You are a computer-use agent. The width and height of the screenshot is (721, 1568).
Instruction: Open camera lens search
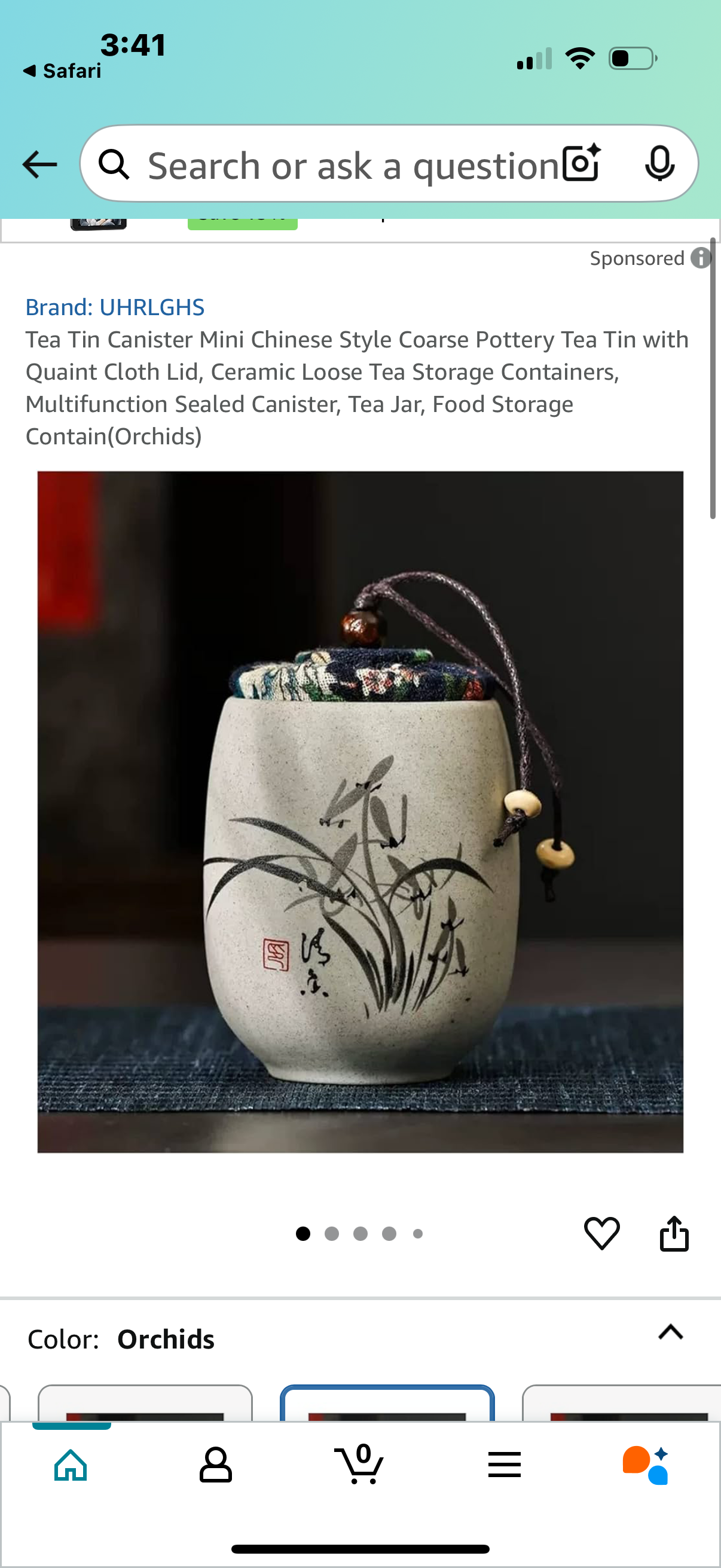581,163
